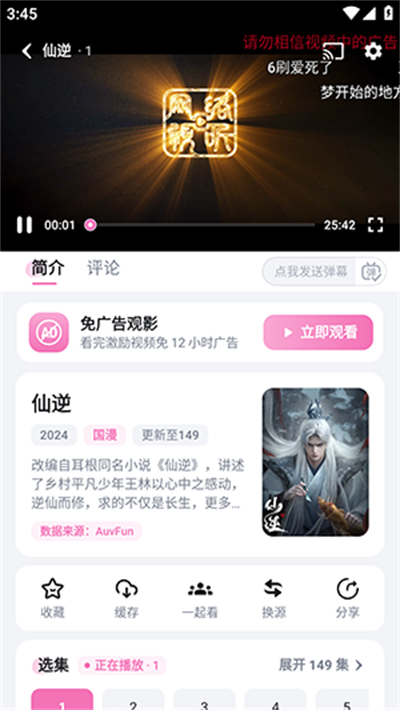Viewport: 400px width, 710px height.
Task: Tap the 点我发送弹幕 input field
Action: (x=310, y=272)
